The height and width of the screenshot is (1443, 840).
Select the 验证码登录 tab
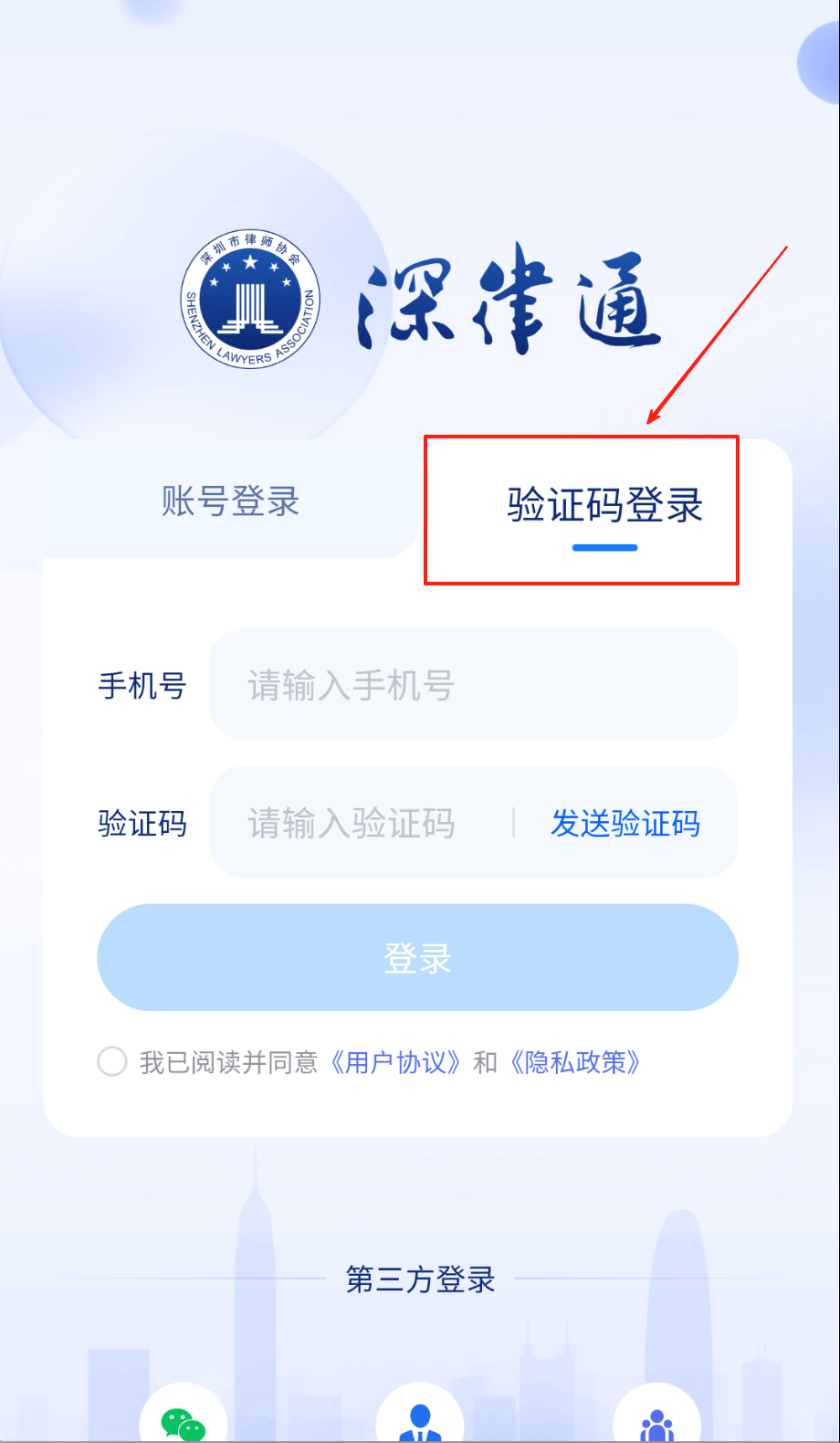(x=604, y=506)
